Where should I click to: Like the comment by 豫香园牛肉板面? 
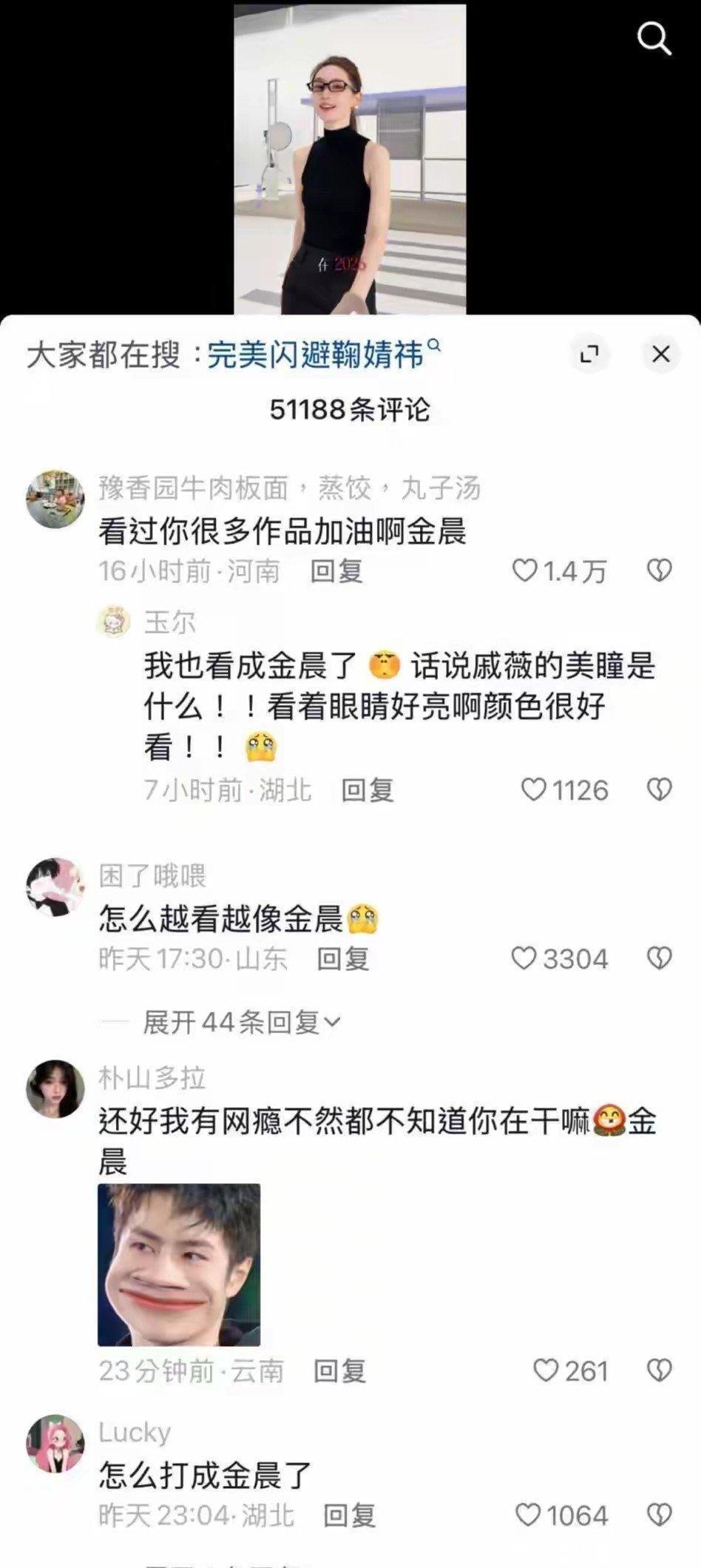pyautogui.click(x=524, y=570)
